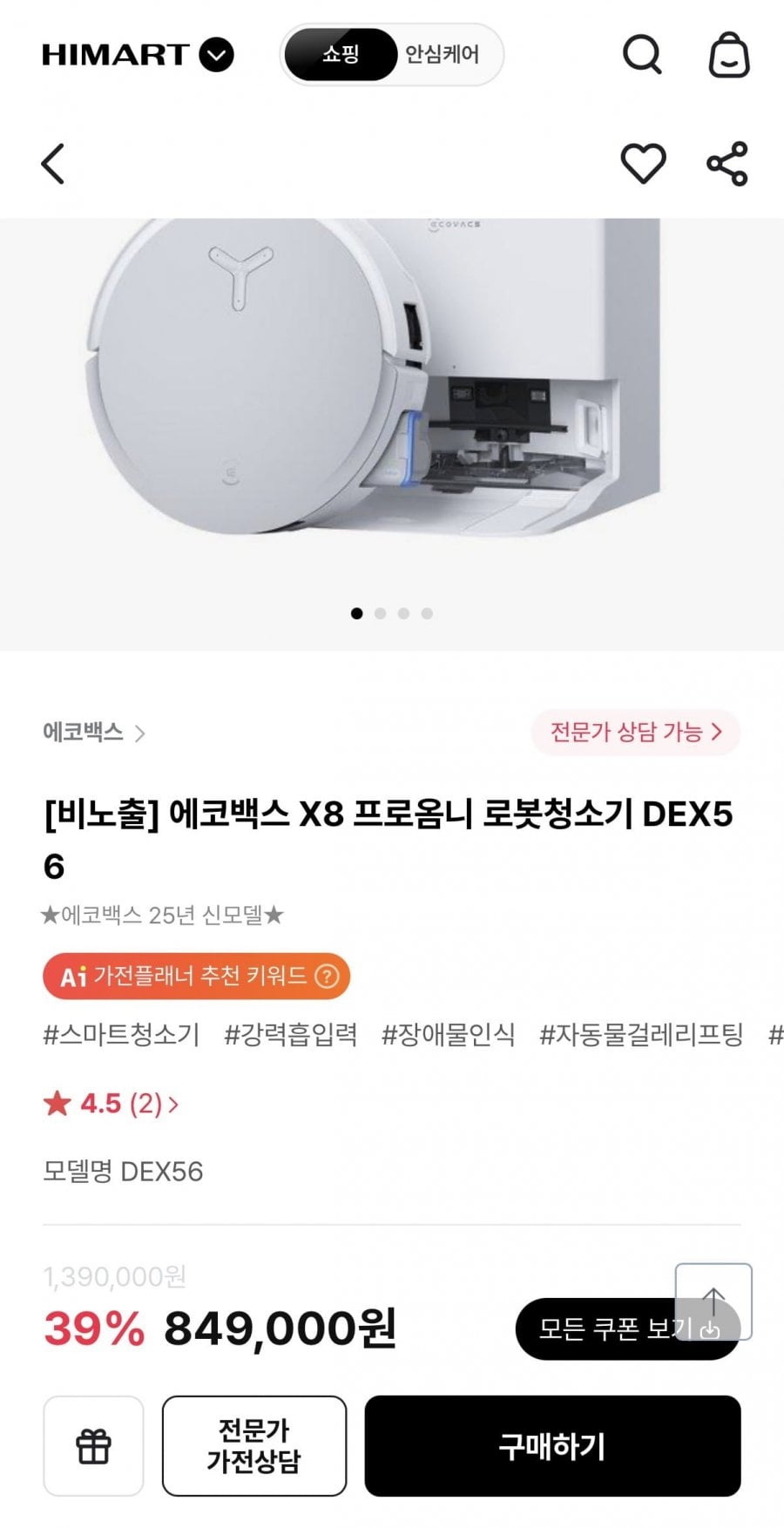Open the #장애물인식 hashtag

click(449, 1035)
